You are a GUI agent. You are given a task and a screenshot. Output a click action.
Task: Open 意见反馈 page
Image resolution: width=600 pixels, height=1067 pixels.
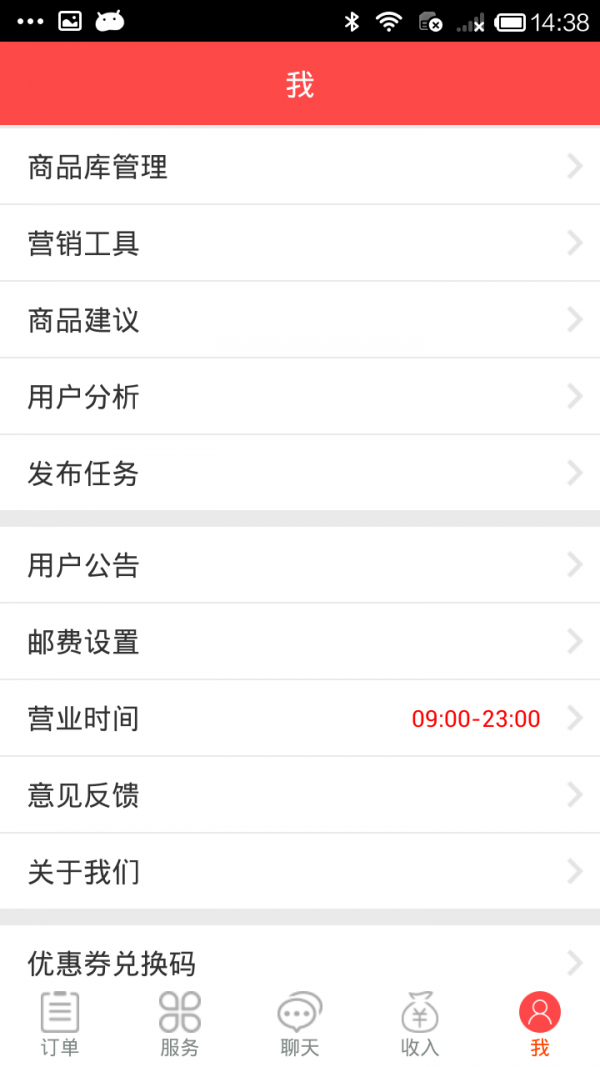click(300, 796)
